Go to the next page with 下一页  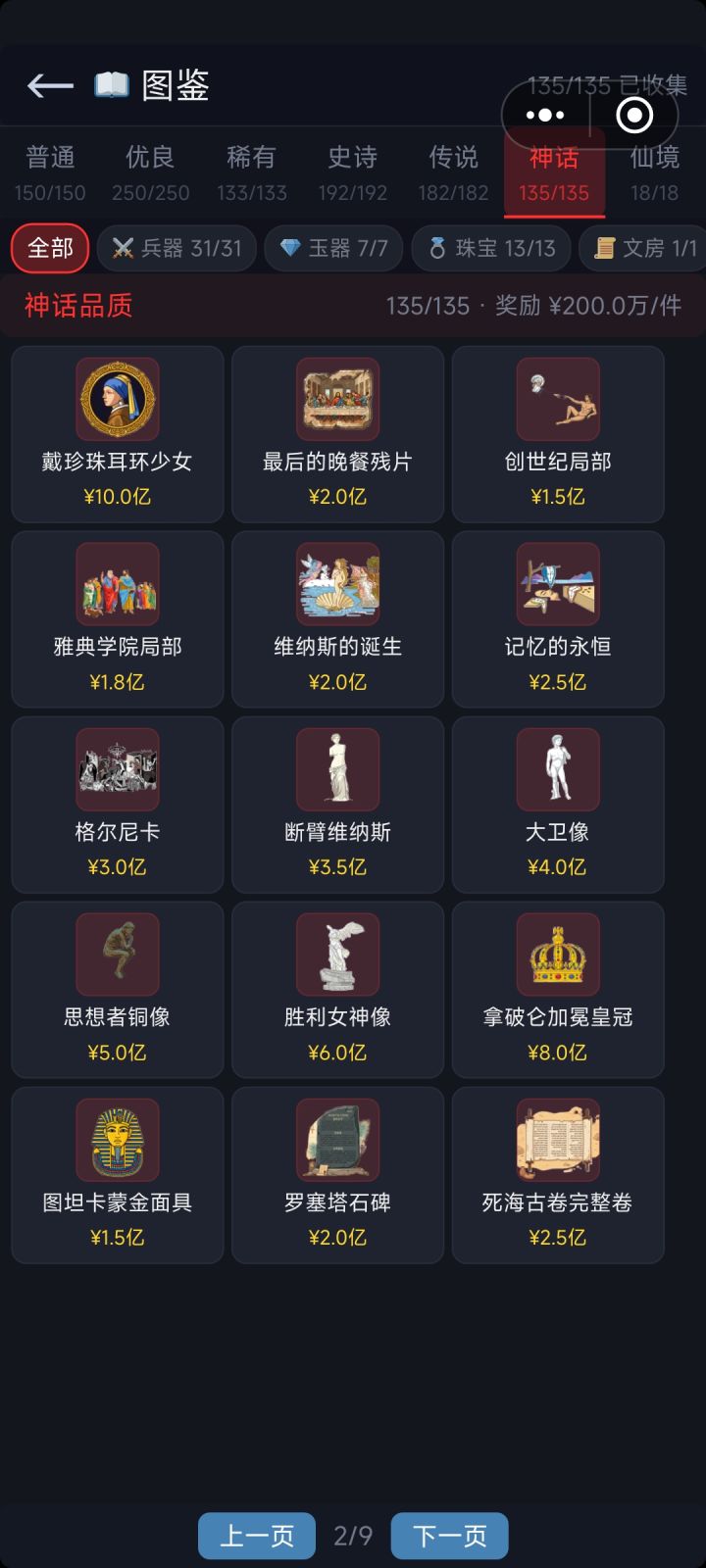(449, 1536)
